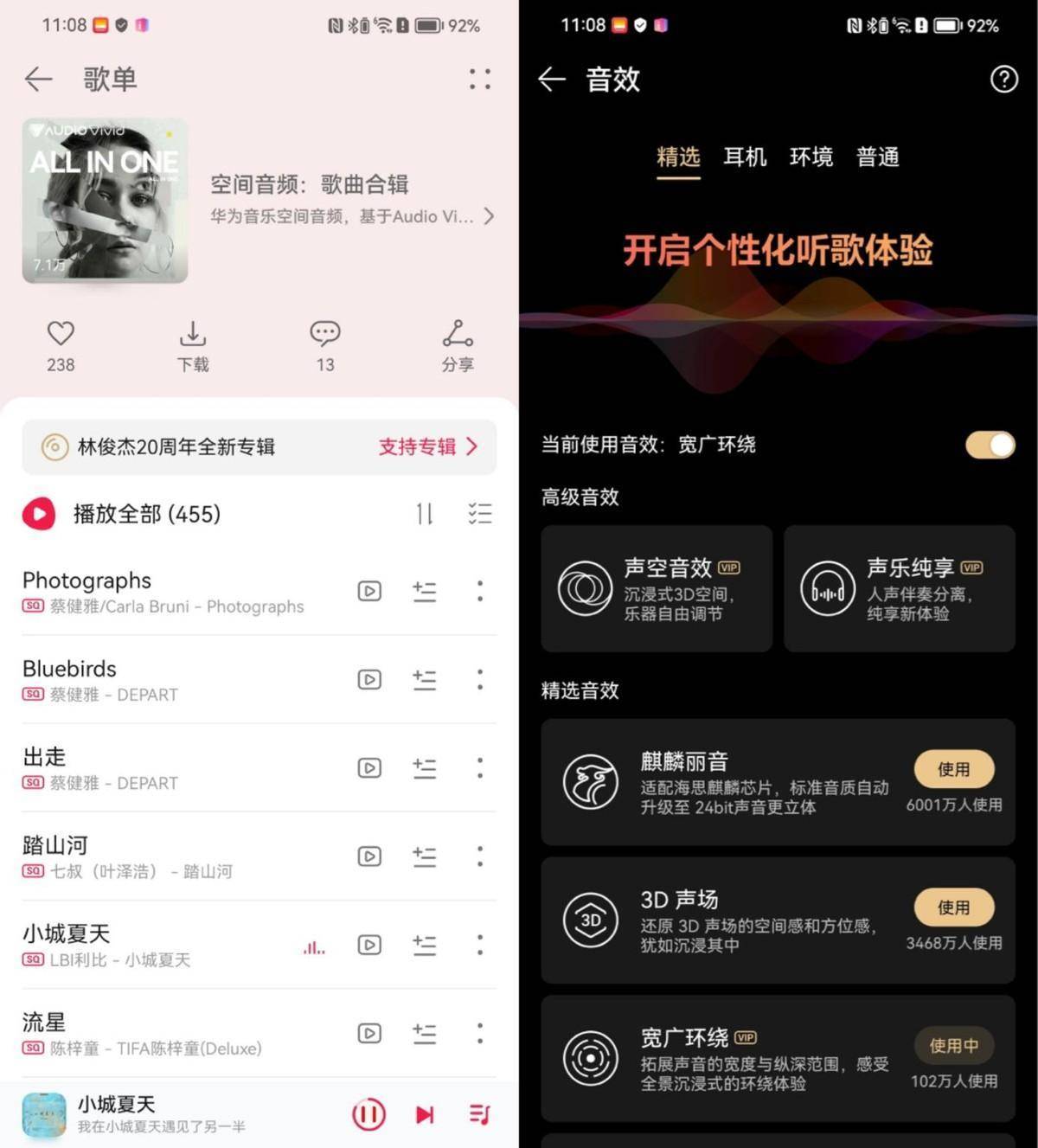Turn off the current sound effect toggle
The width and height of the screenshot is (1038, 1148).
point(990,445)
